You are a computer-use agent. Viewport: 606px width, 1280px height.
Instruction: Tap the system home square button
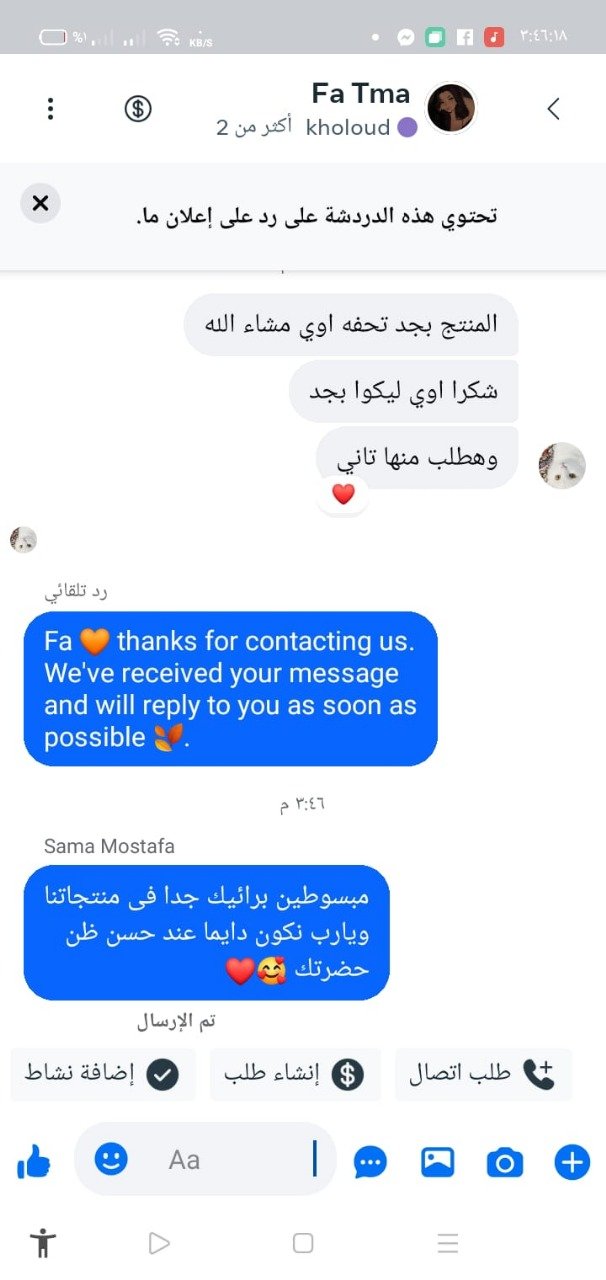303,1243
